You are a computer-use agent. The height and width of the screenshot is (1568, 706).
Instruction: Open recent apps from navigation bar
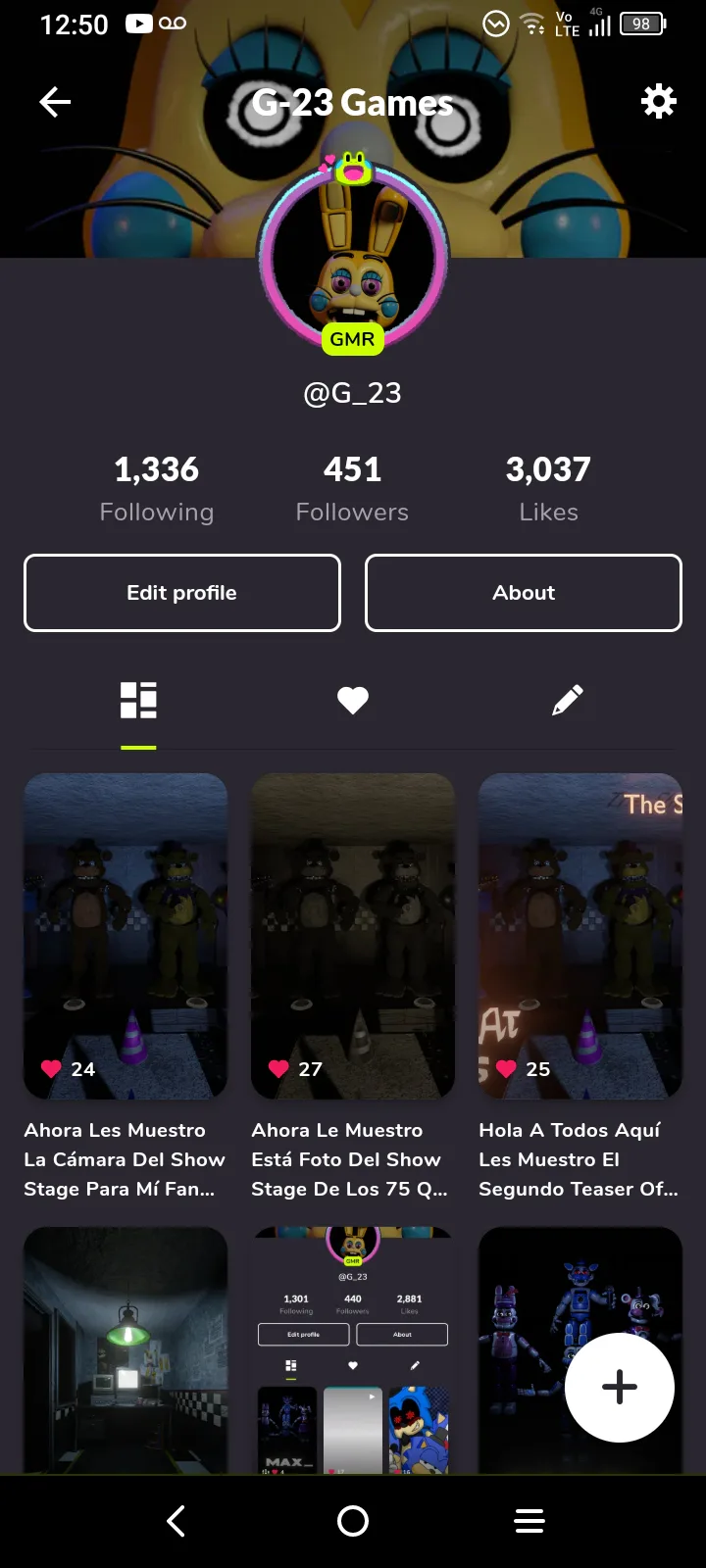coord(529,1521)
